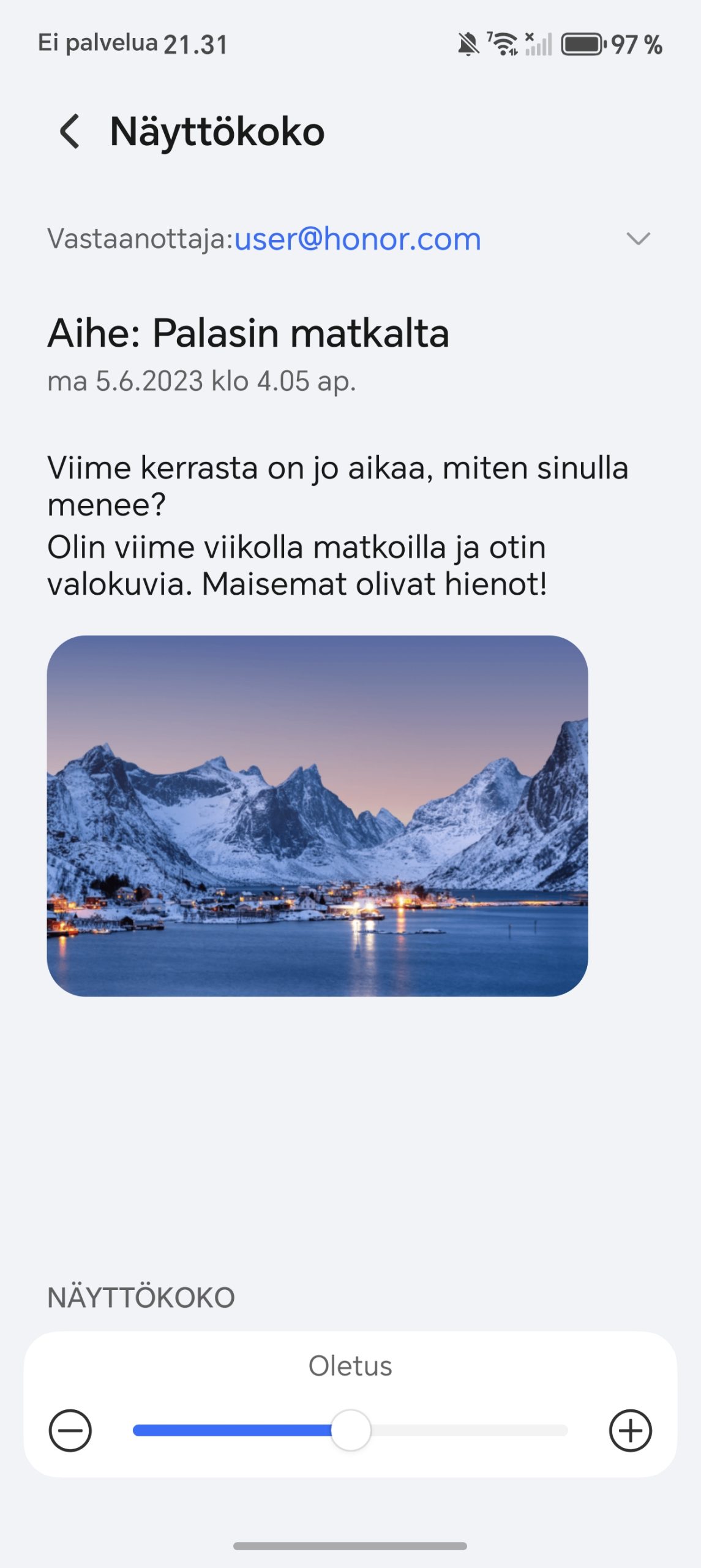Go back from Näyttökoko screen

(70, 131)
